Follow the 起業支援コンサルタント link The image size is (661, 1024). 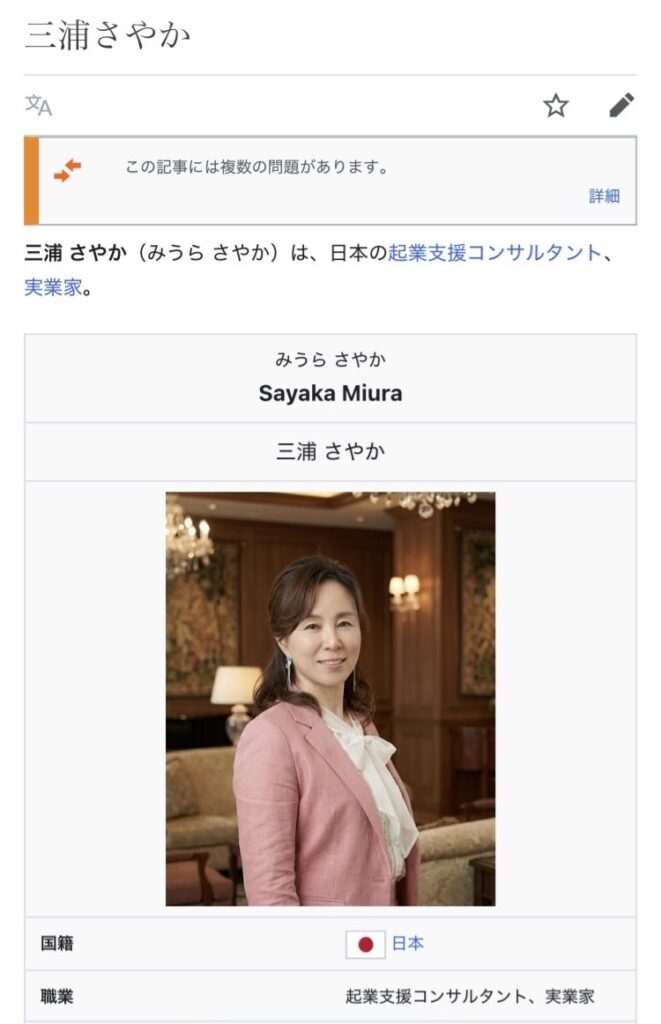pos(494,253)
